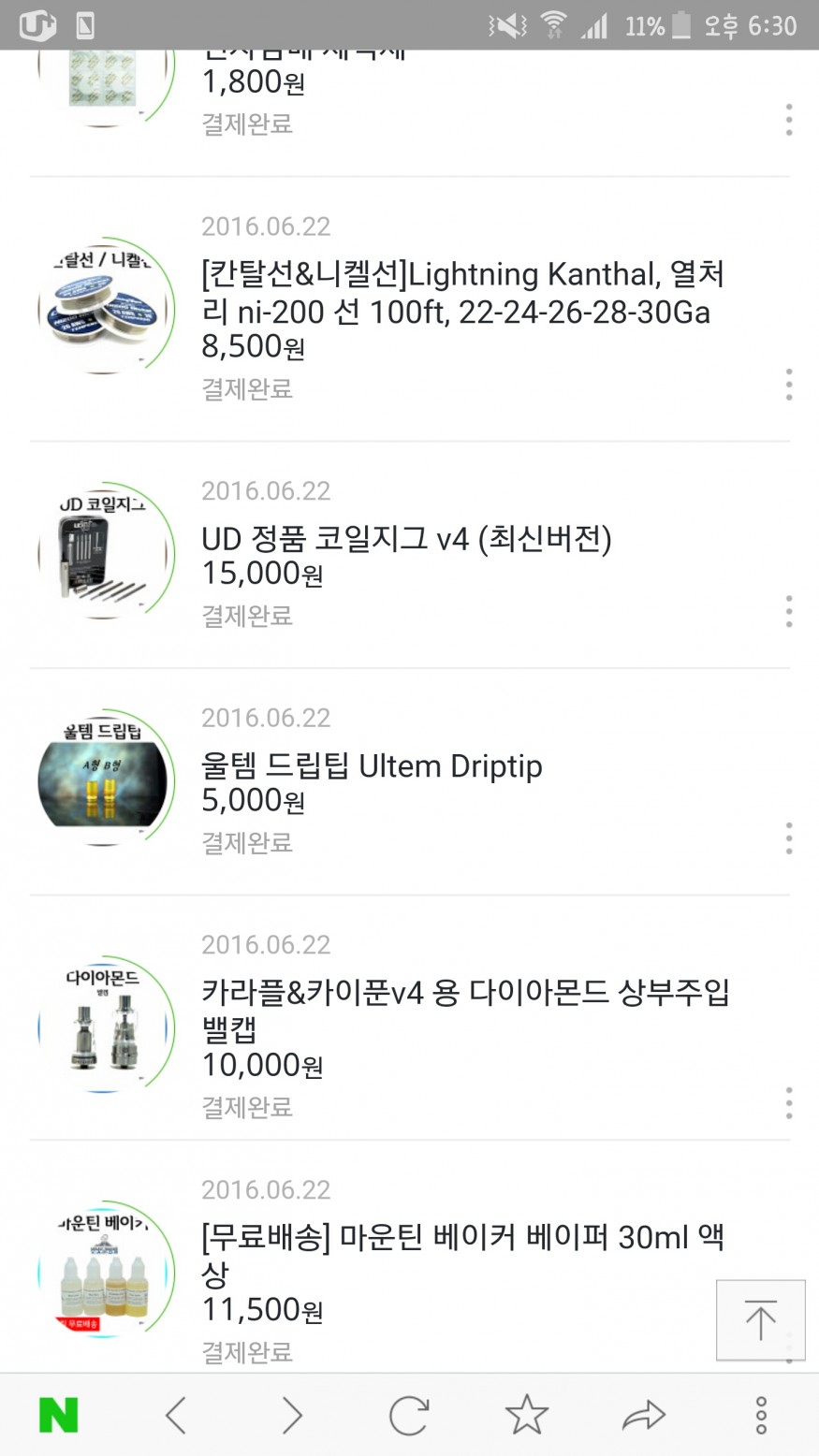819x1456 pixels.
Task: Go back to the previous page
Action: (x=175, y=1415)
